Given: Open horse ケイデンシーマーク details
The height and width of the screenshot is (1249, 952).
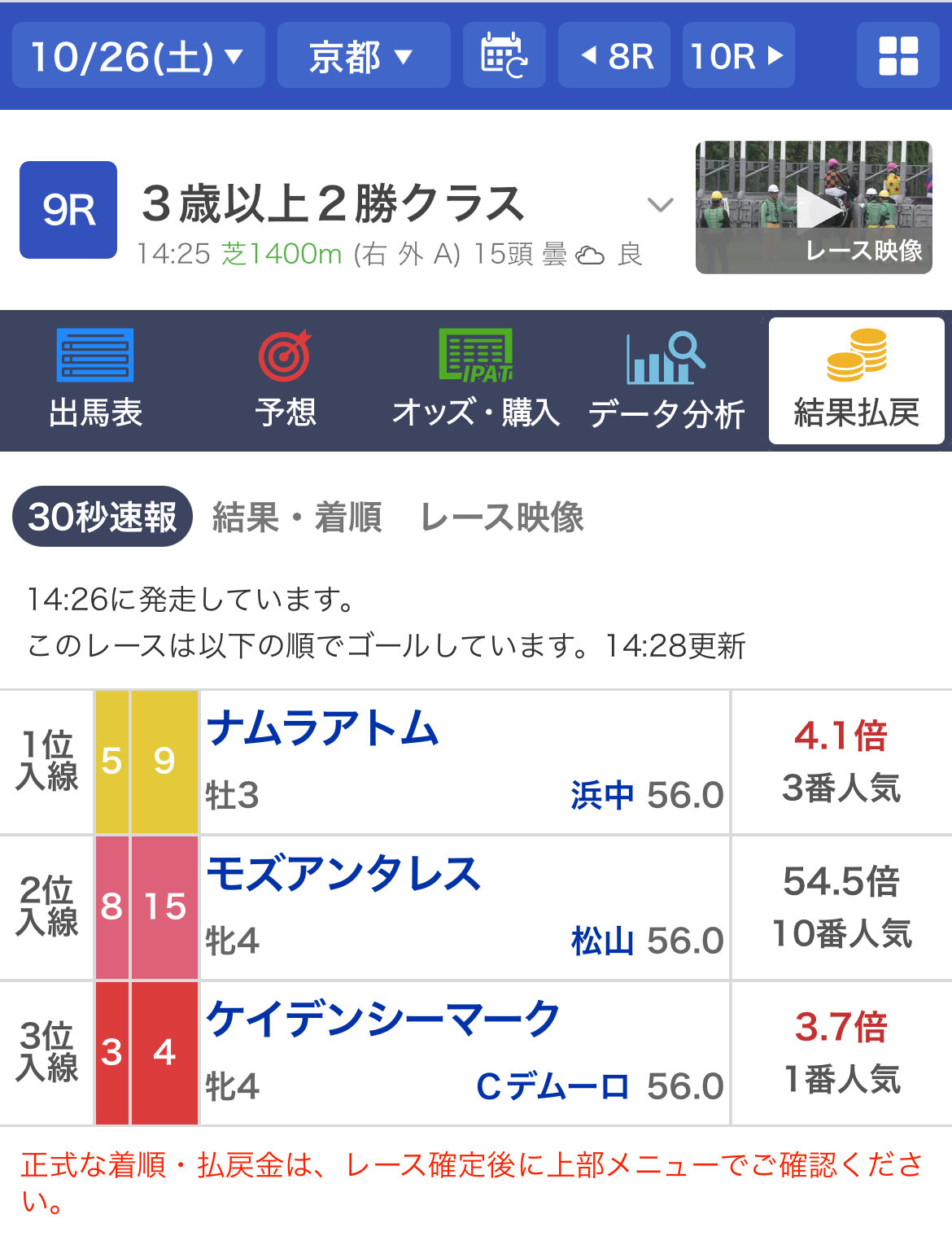Looking at the screenshot, I should click(x=382, y=1020).
